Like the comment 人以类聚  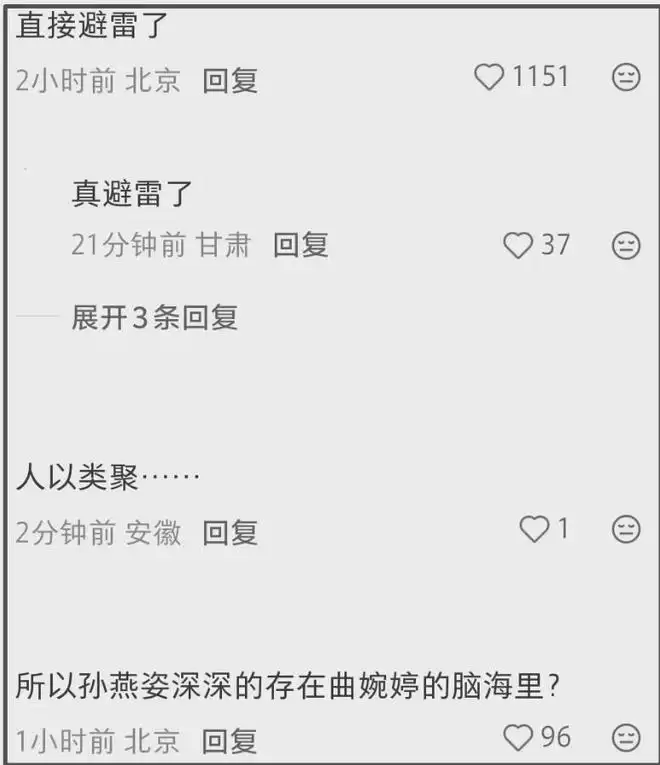point(535,530)
